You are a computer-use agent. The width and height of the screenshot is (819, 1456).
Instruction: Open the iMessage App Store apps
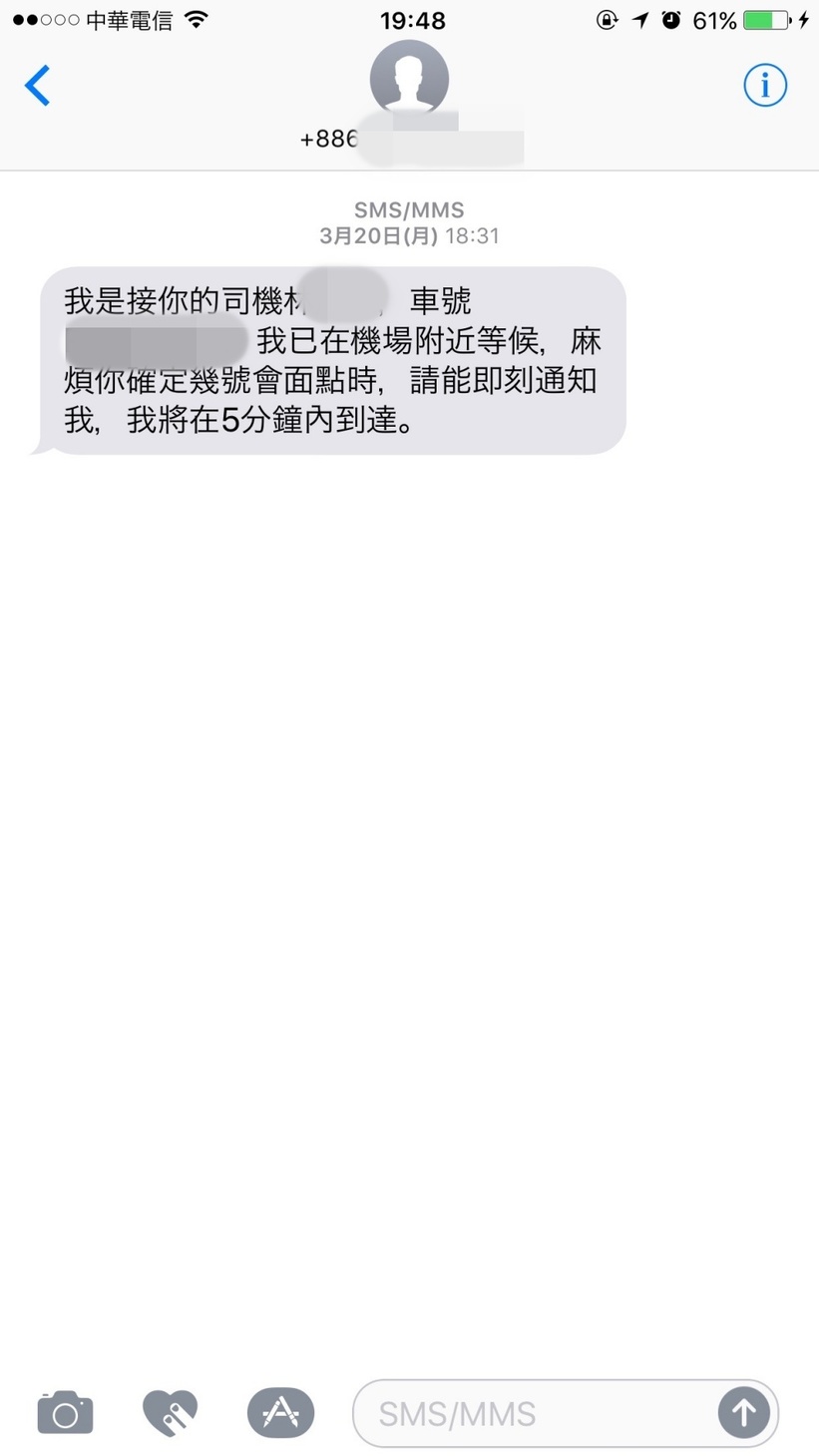coord(280,1412)
